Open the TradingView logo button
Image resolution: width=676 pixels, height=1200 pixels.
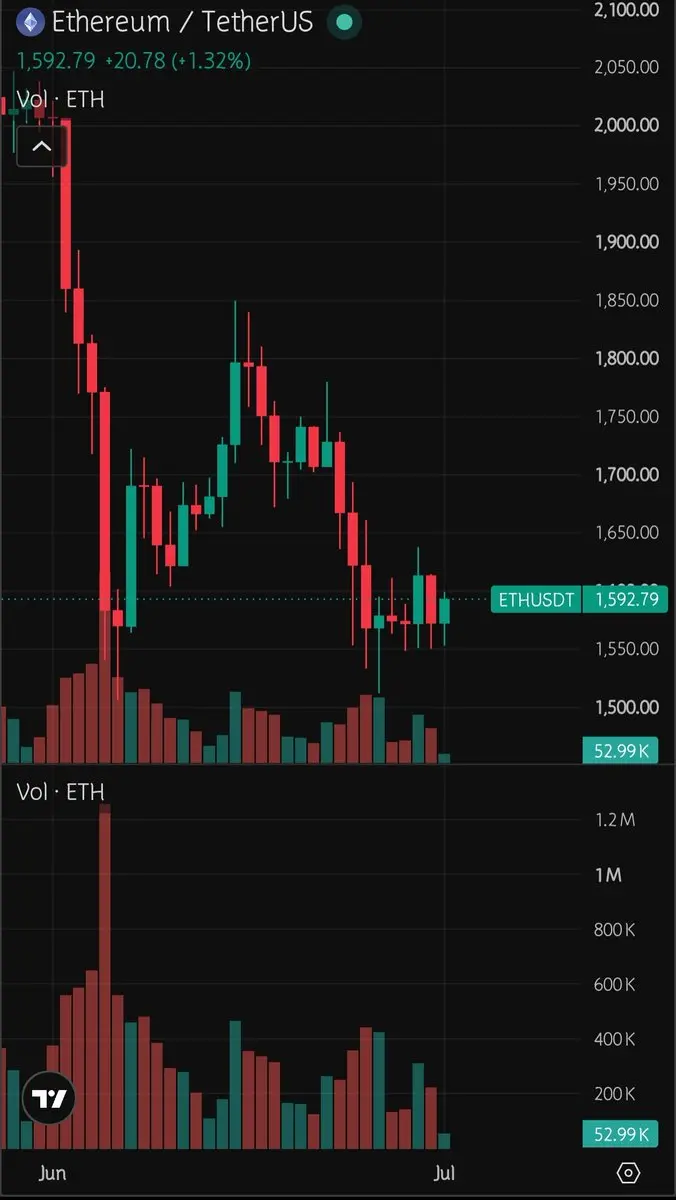tap(49, 1099)
